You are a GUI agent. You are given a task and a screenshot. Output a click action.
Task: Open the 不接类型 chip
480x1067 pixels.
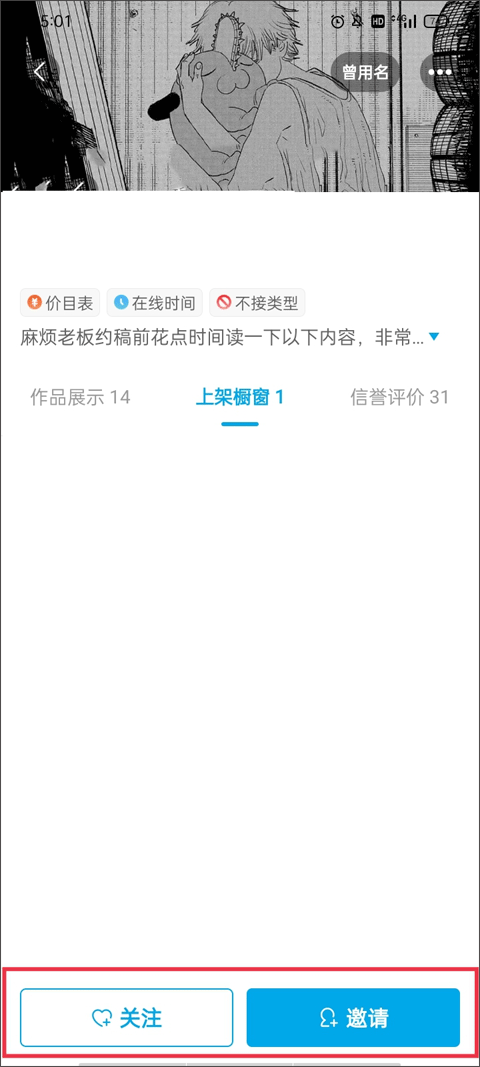tap(257, 303)
